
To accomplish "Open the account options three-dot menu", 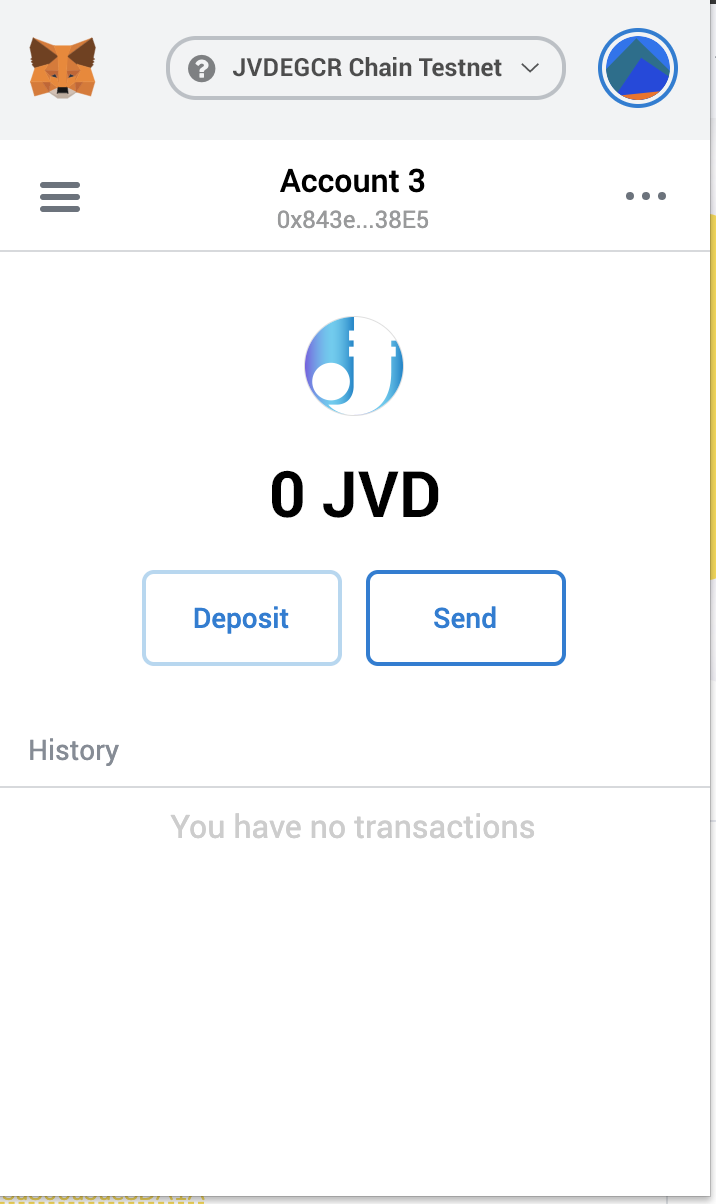I will pyautogui.click(x=645, y=196).
